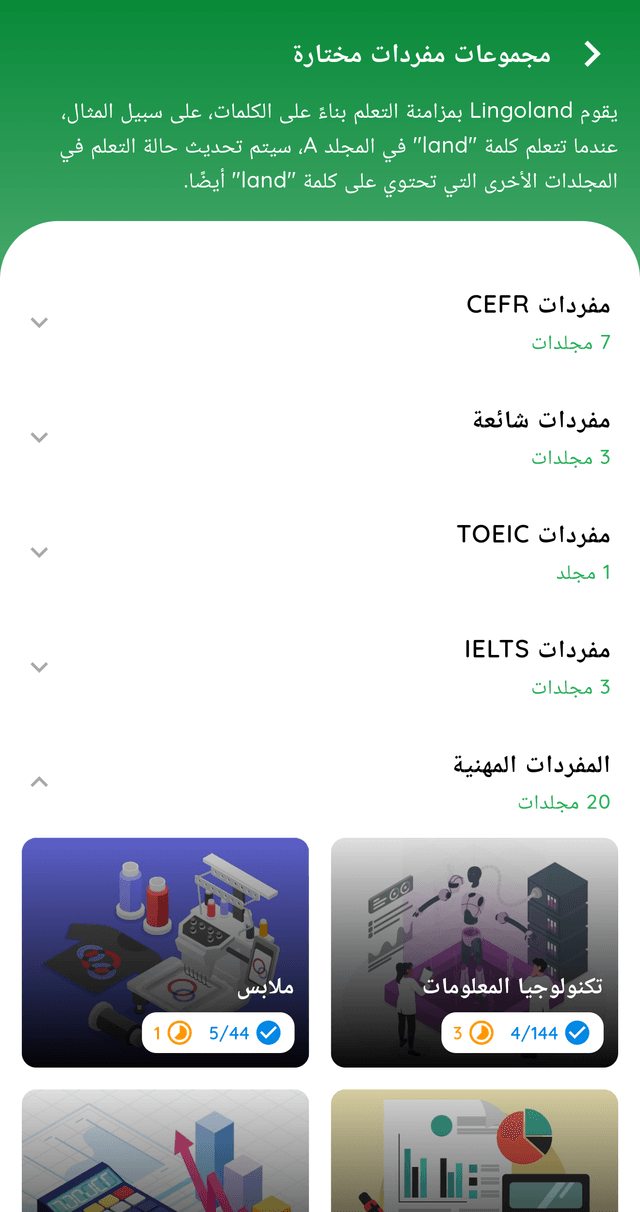Collapse the المفردات المهنية section
This screenshot has width=640, height=1212.
[39, 782]
